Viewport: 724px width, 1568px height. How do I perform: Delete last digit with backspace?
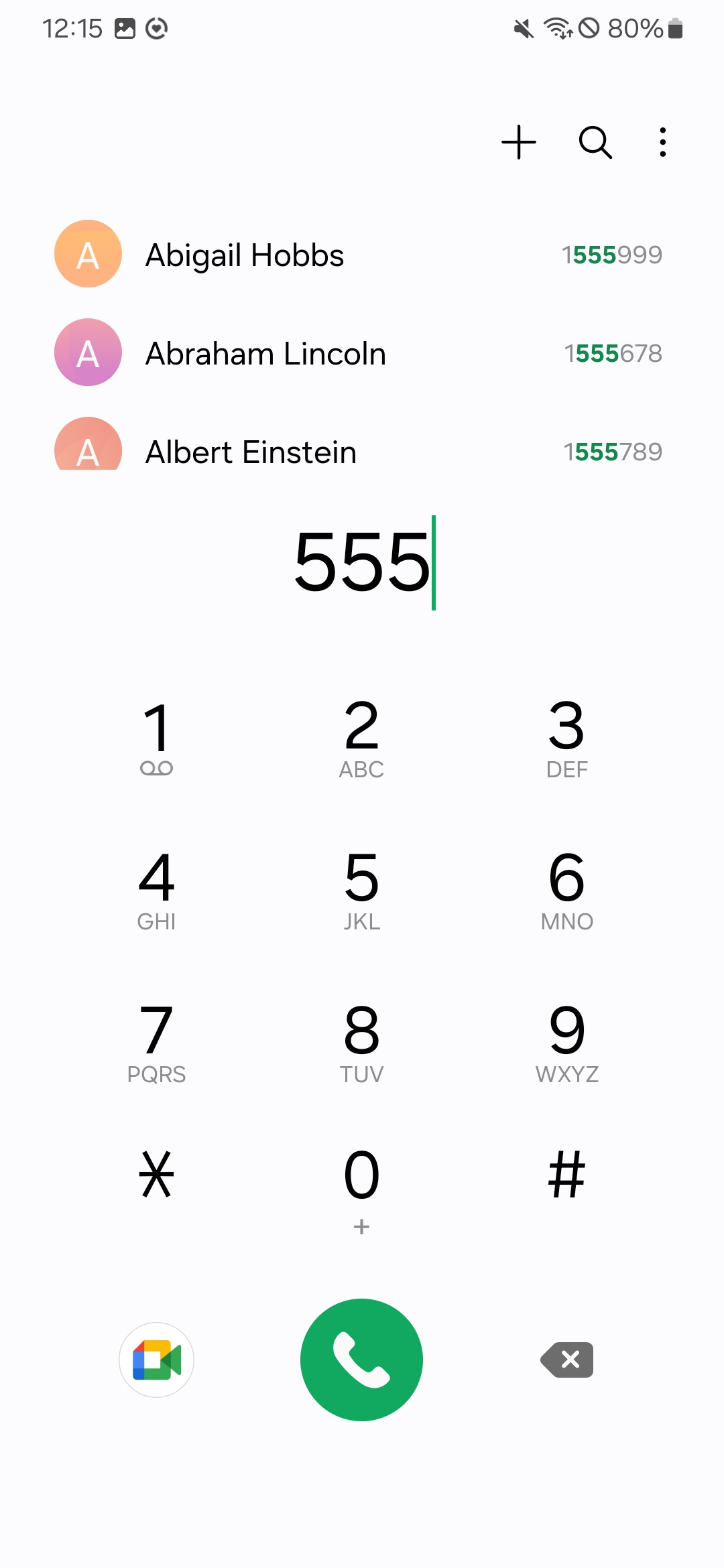[568, 1360]
